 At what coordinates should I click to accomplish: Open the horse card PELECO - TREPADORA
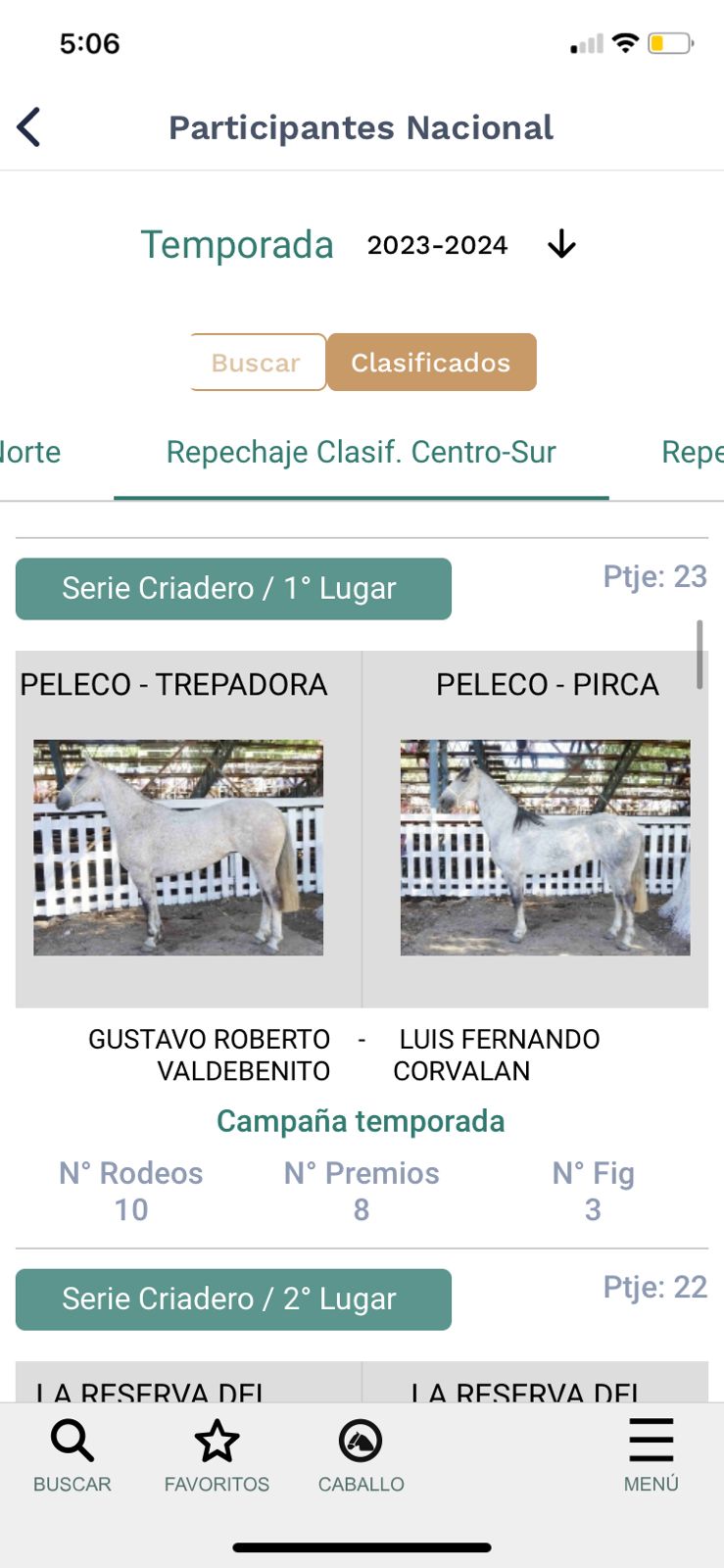(178, 828)
